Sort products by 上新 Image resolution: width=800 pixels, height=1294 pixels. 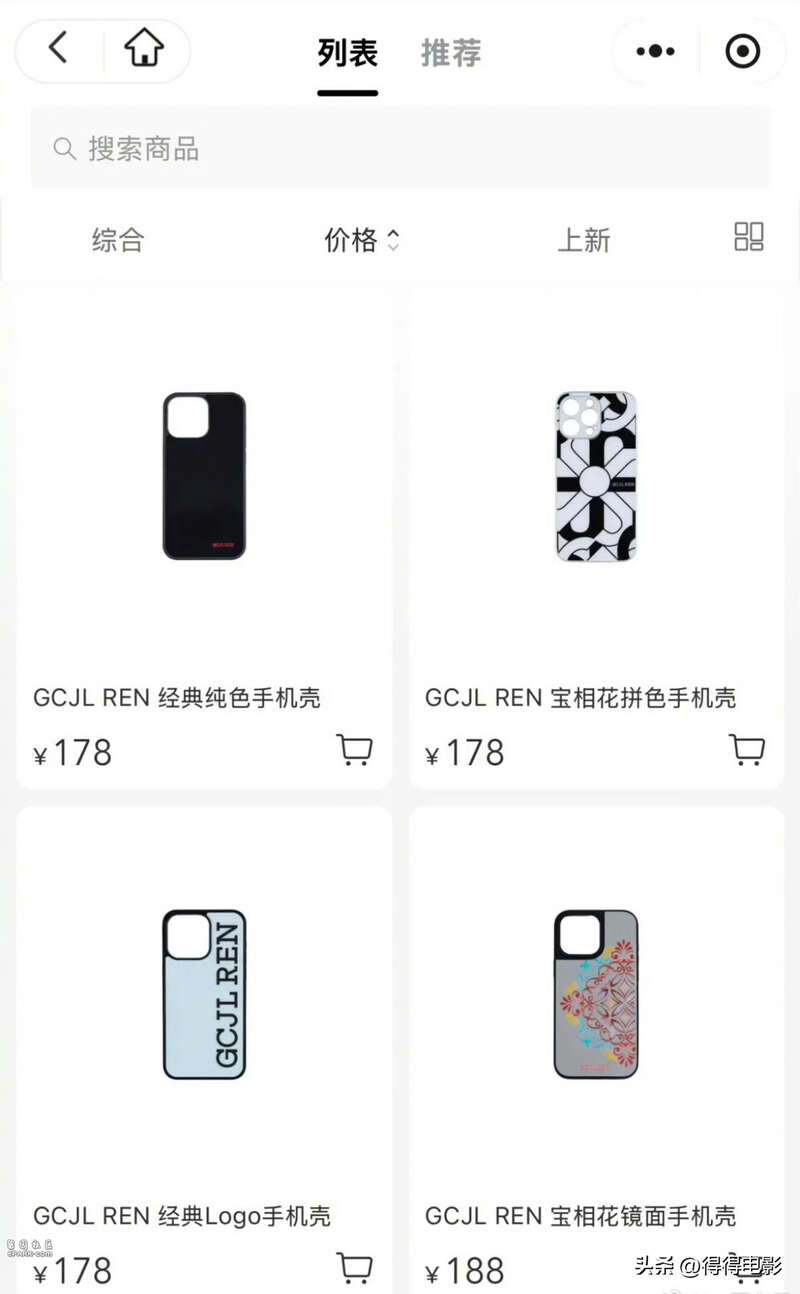584,240
